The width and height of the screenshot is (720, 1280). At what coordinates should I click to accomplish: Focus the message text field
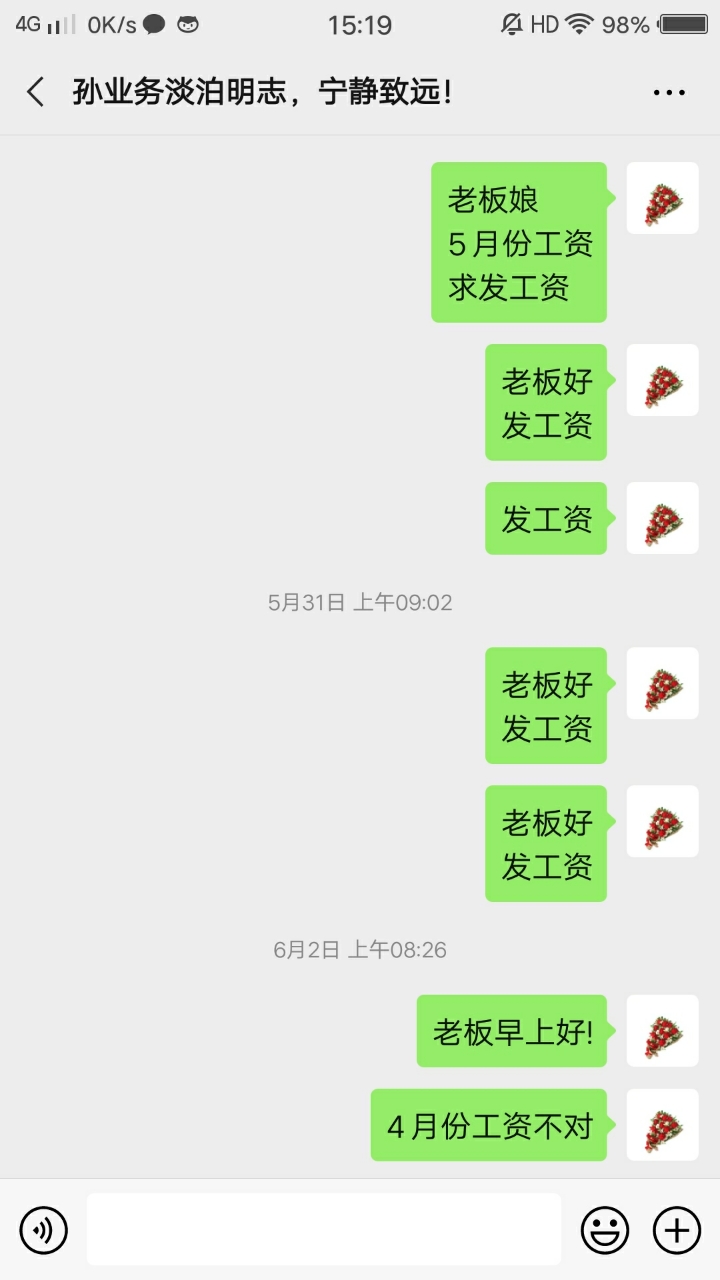[323, 1230]
